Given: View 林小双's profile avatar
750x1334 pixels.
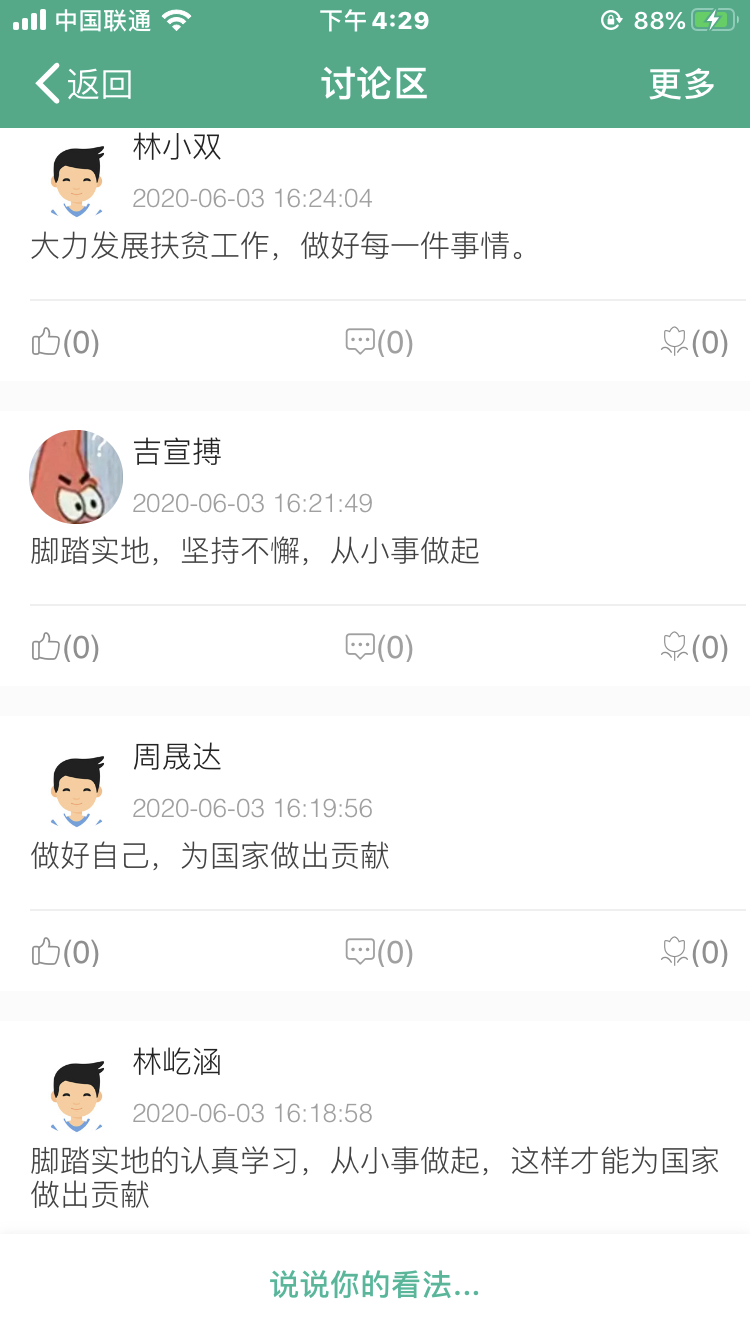Looking at the screenshot, I should (77, 180).
